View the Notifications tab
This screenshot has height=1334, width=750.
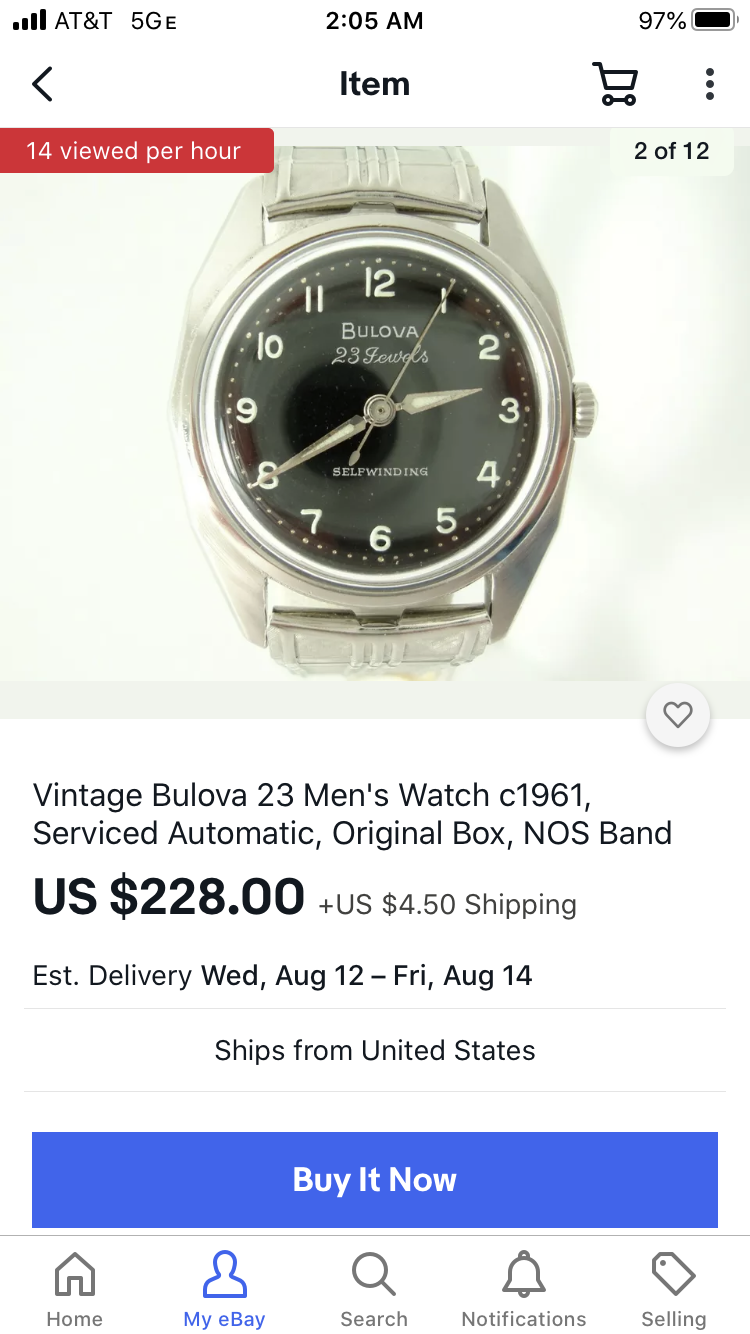click(x=524, y=1290)
